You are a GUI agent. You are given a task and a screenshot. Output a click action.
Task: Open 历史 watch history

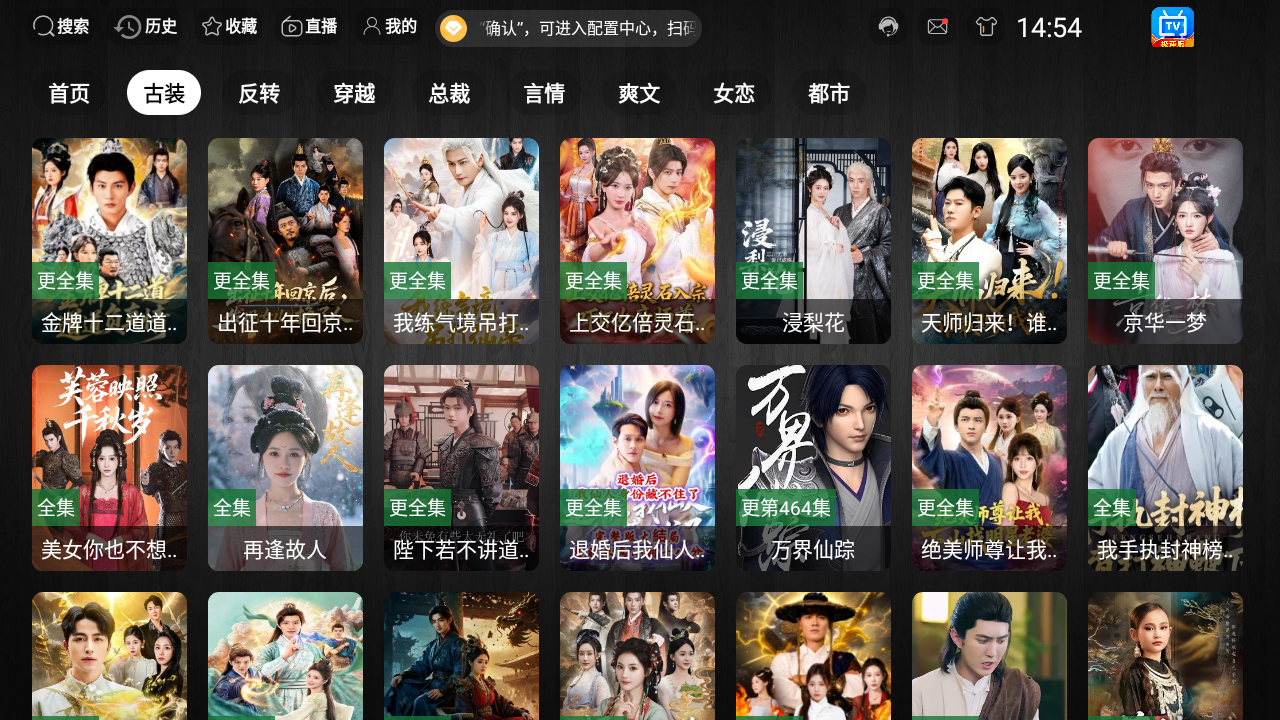point(146,27)
